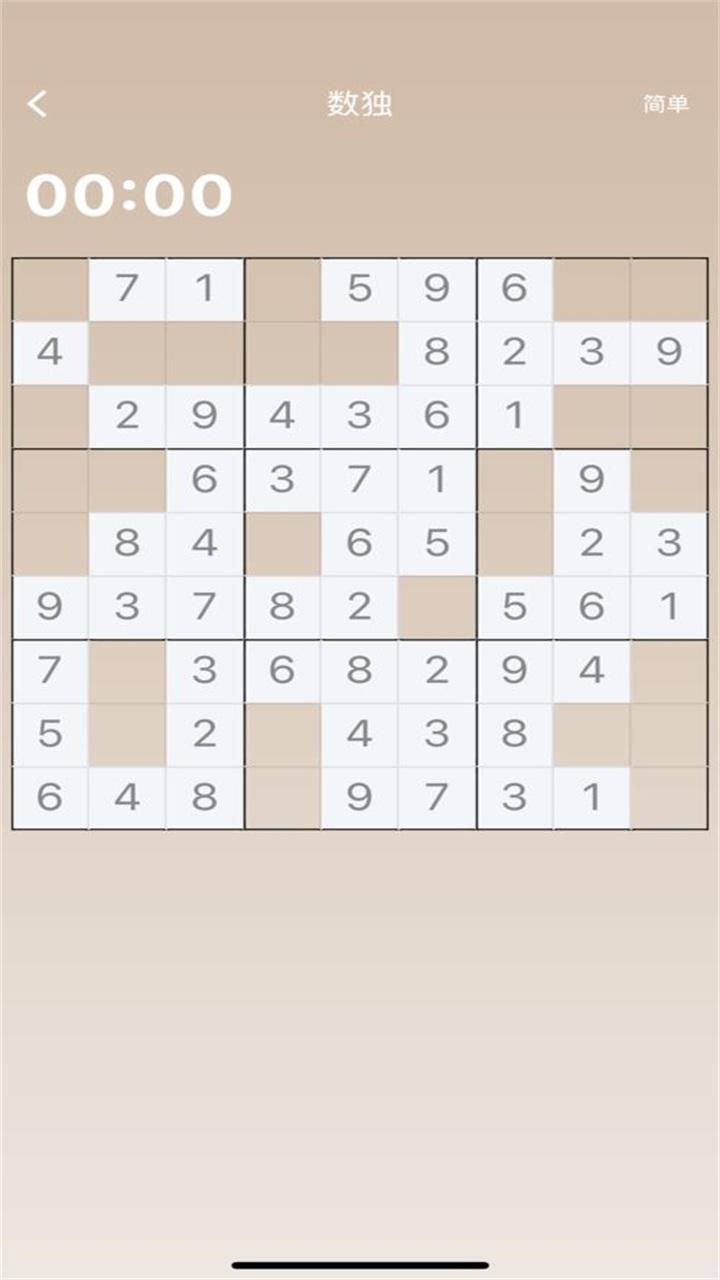Tap the empty cell between 4 and 6 row five
The width and height of the screenshot is (720, 1280).
pyautogui.click(x=283, y=542)
